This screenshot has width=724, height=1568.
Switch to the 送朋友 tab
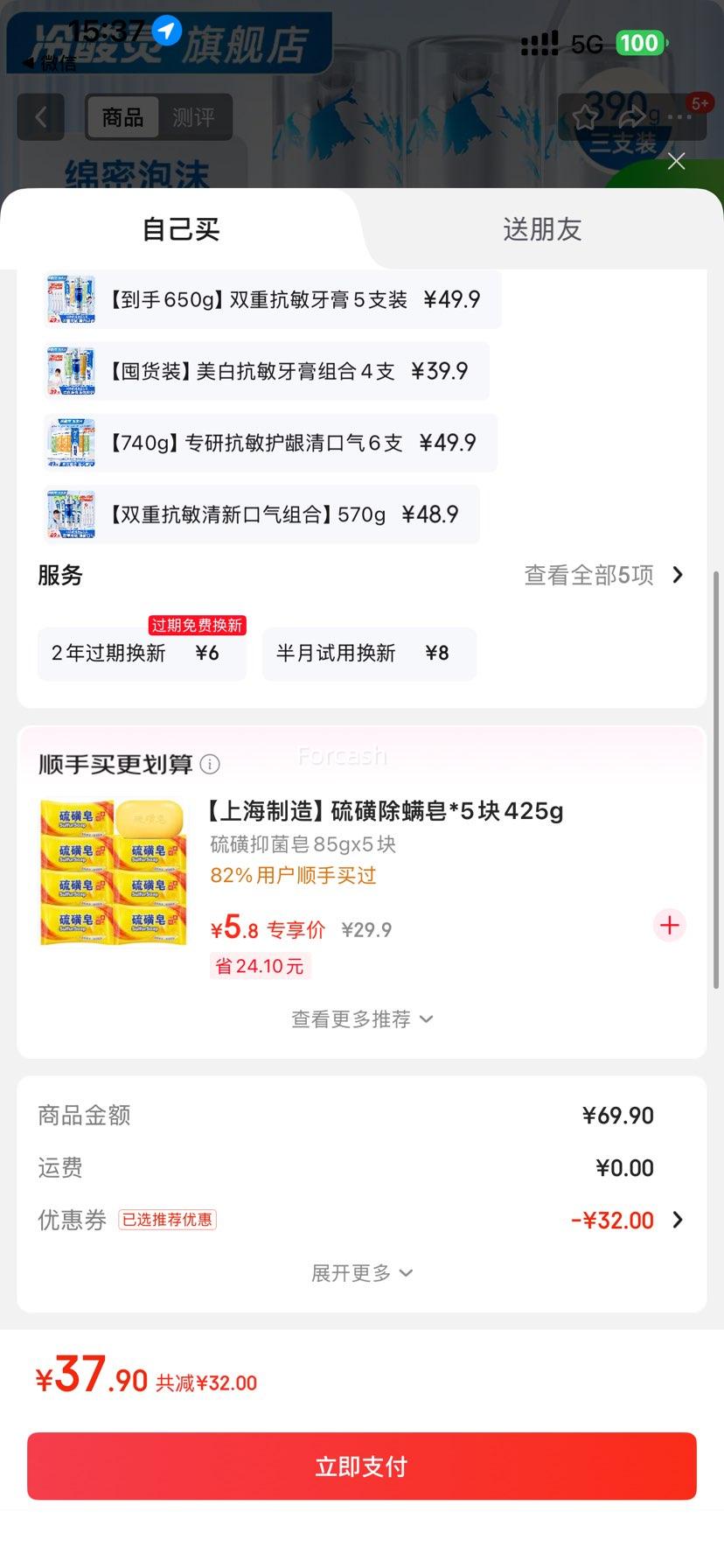[x=542, y=229]
